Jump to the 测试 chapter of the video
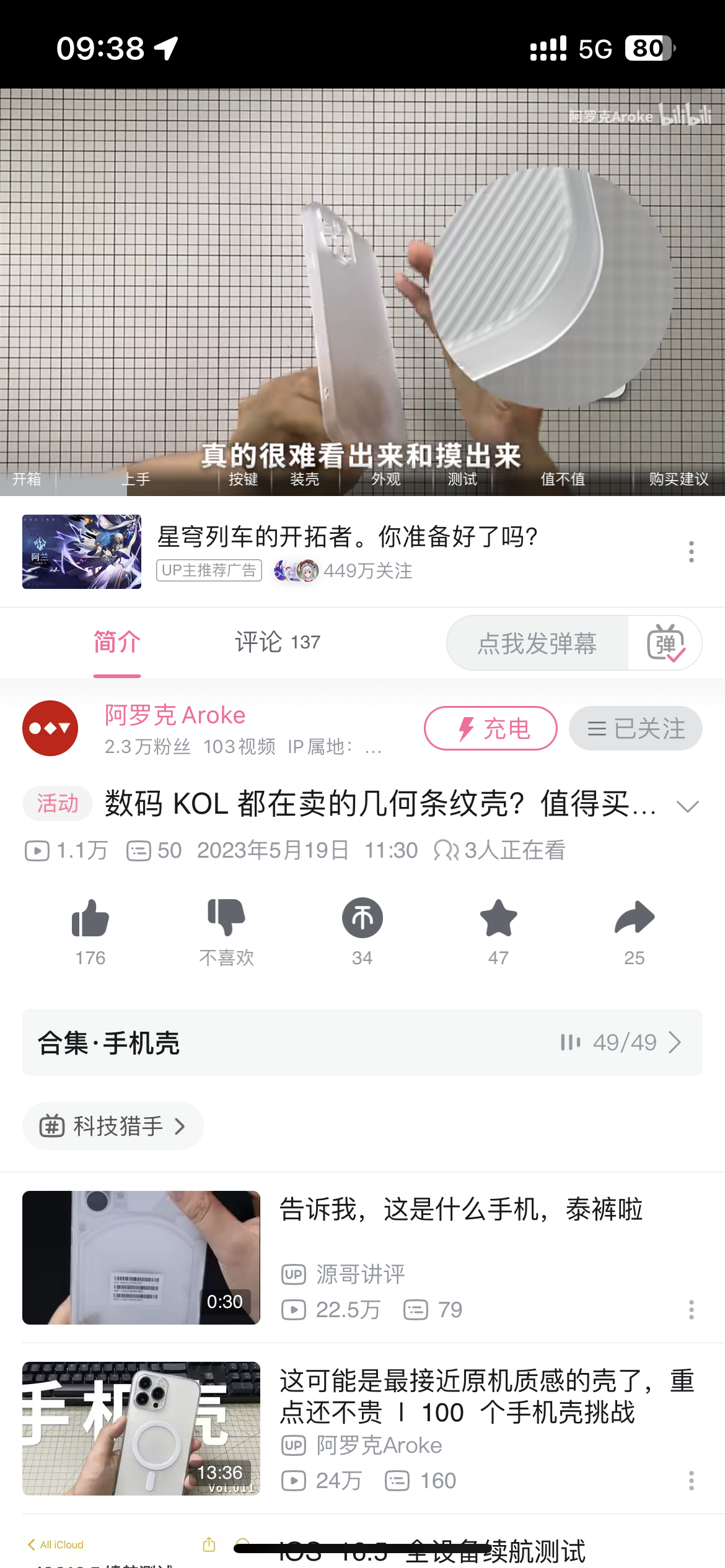This screenshot has width=725, height=1568. point(462,479)
